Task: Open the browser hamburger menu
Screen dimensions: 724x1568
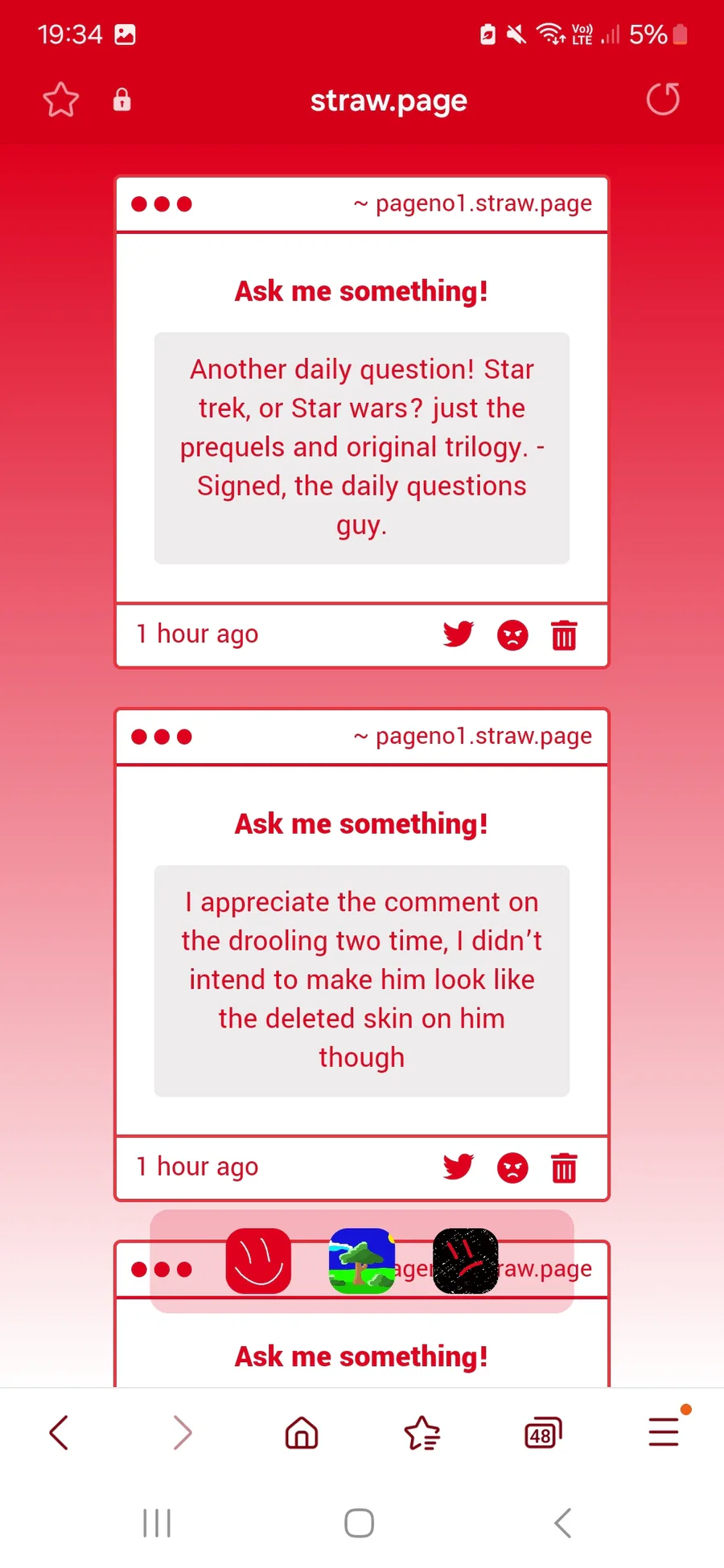Action: pos(664,1431)
